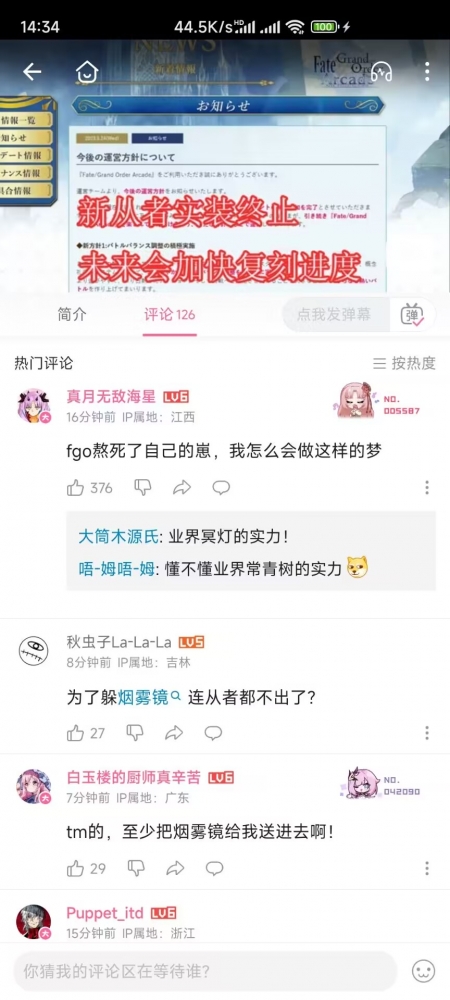Tap the 点我发弹幕 input field
This screenshot has width=450, height=1000.
[334, 314]
